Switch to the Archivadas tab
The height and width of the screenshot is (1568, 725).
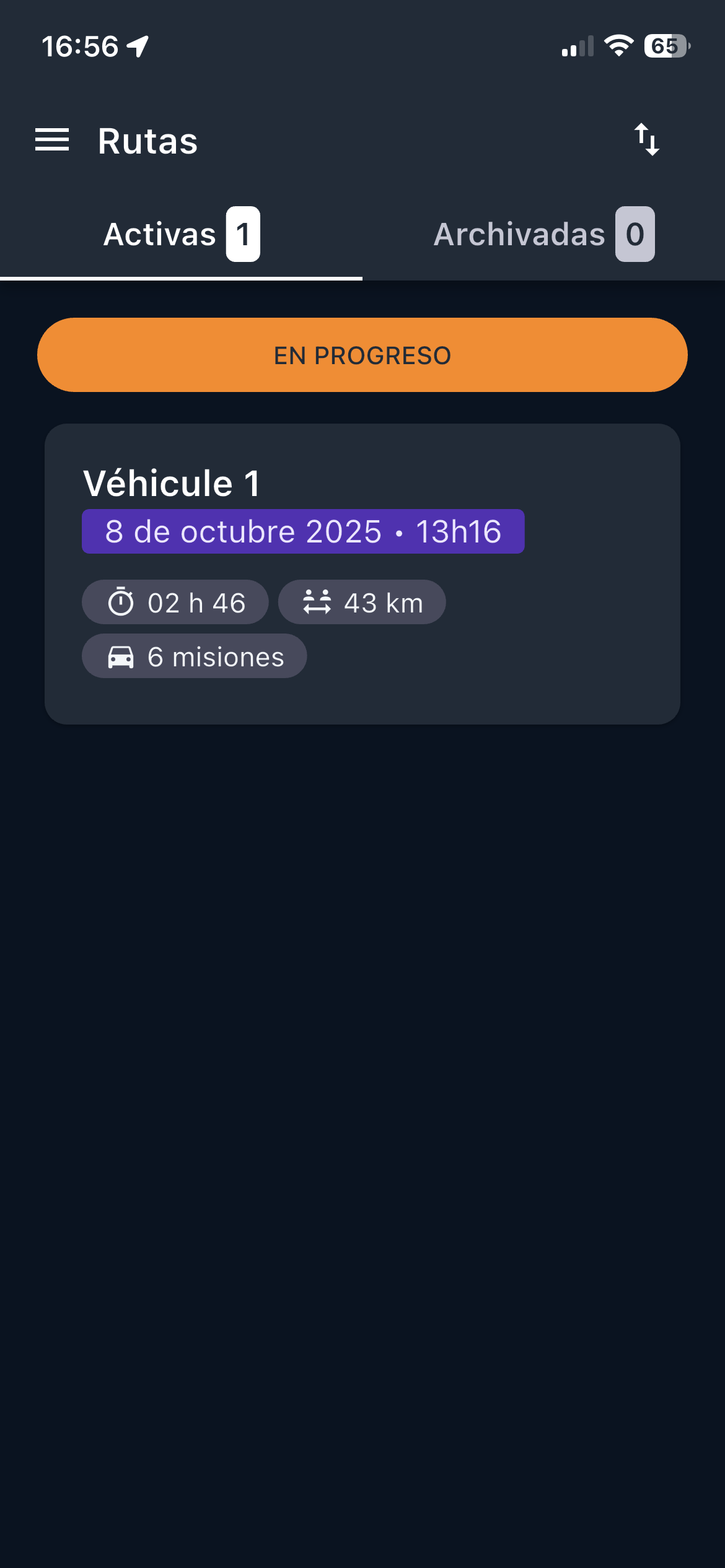point(543,235)
